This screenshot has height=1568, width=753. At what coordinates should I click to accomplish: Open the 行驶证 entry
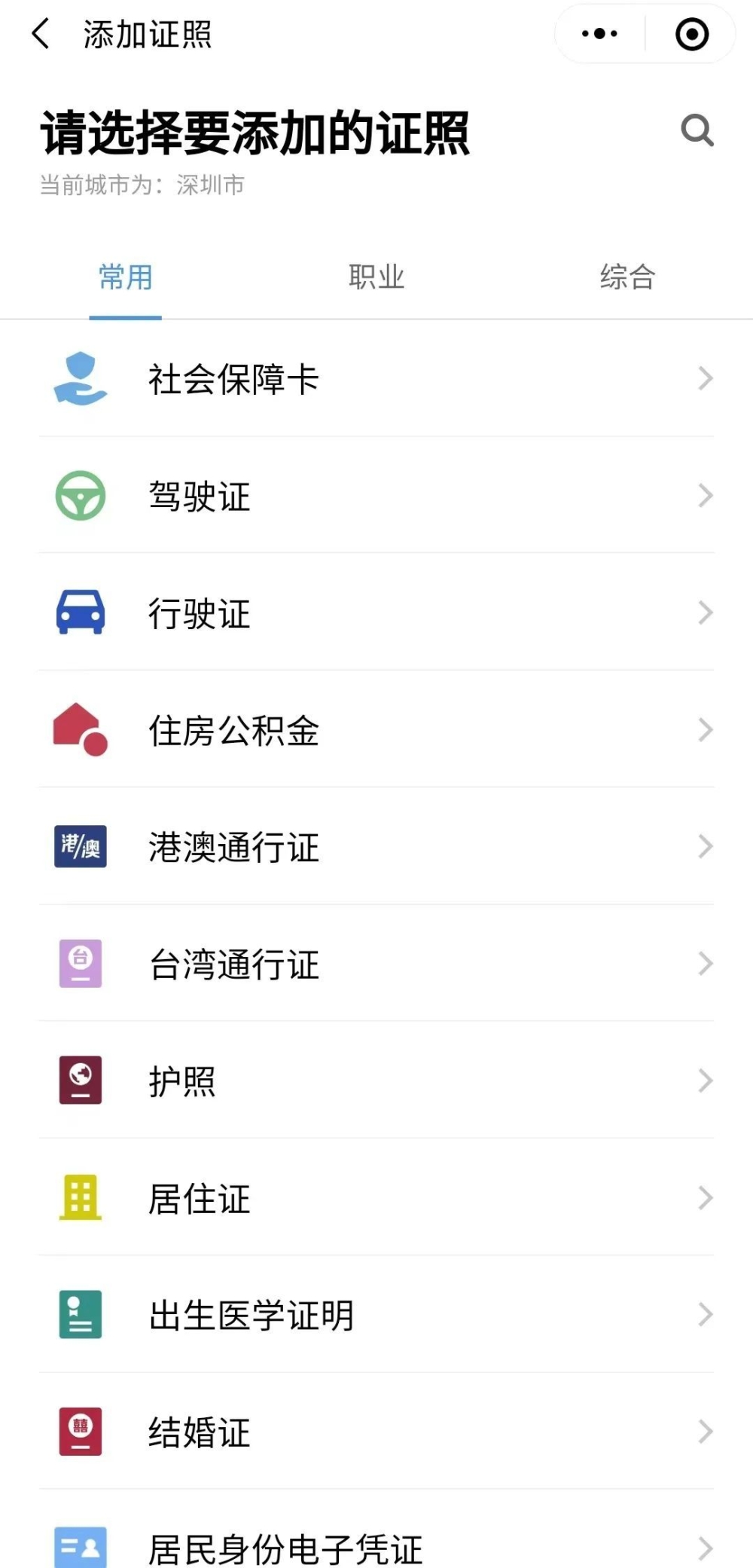click(x=376, y=613)
